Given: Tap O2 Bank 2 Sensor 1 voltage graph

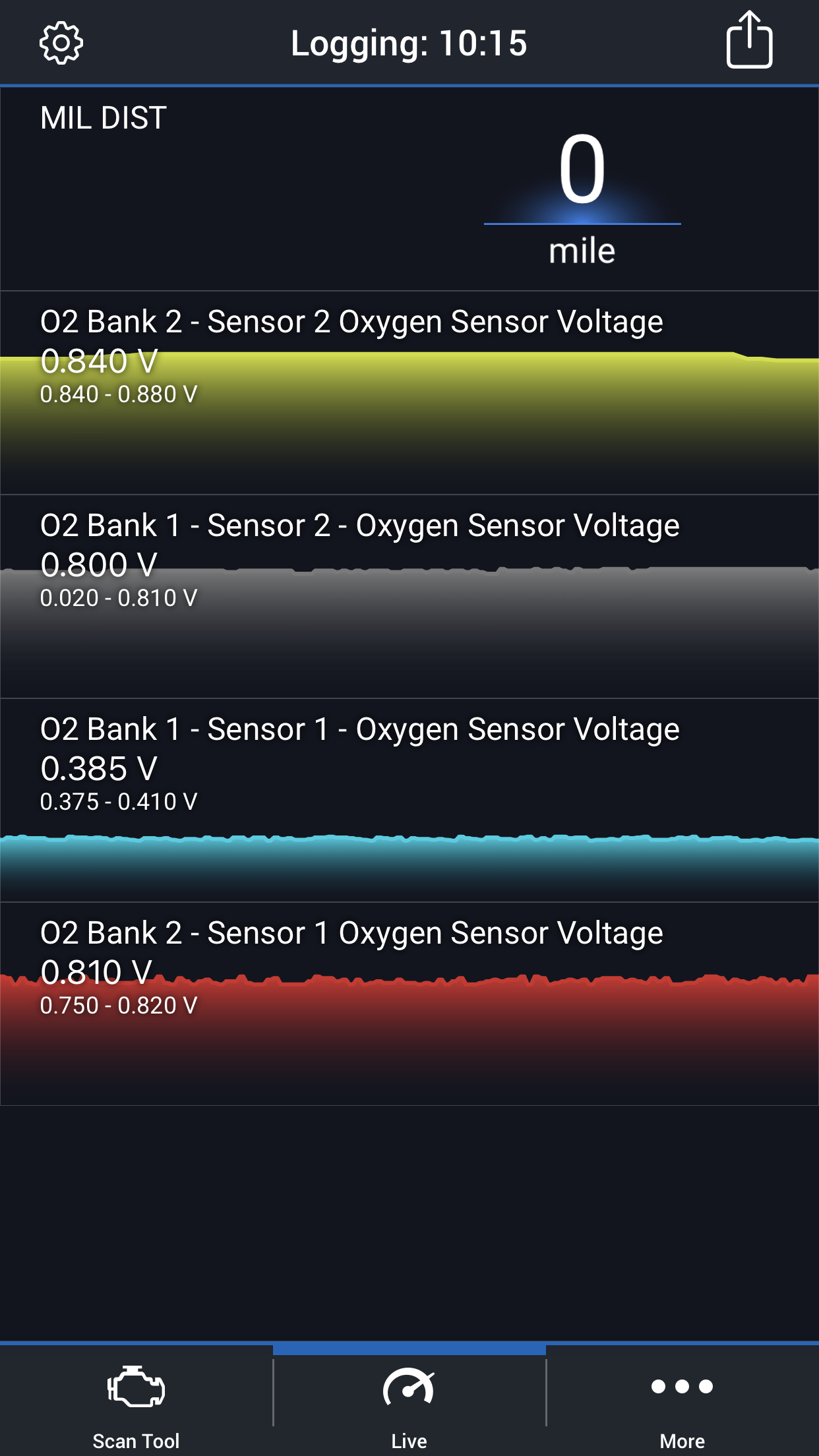Looking at the screenshot, I should 409,1004.
